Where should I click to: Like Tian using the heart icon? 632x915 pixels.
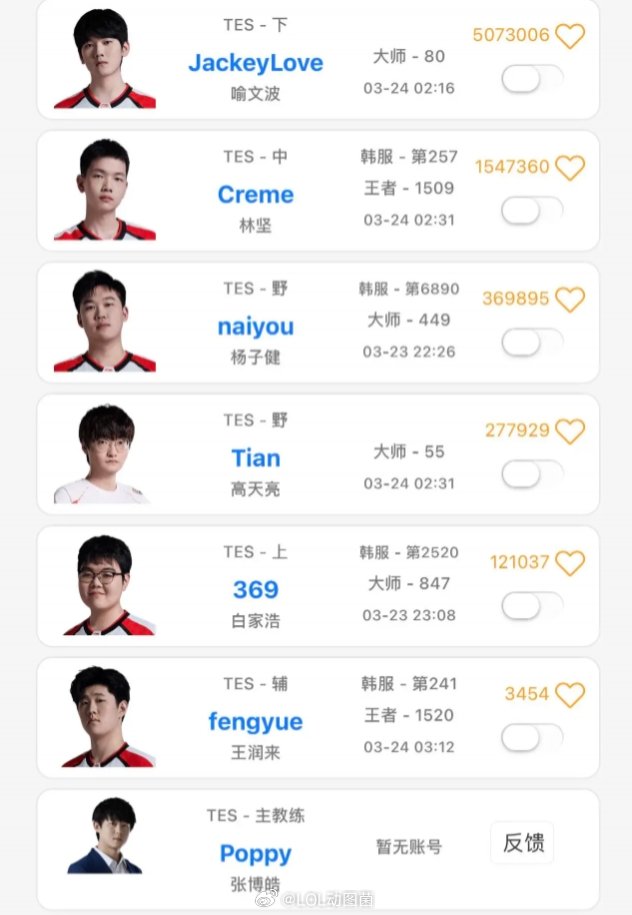click(x=569, y=431)
